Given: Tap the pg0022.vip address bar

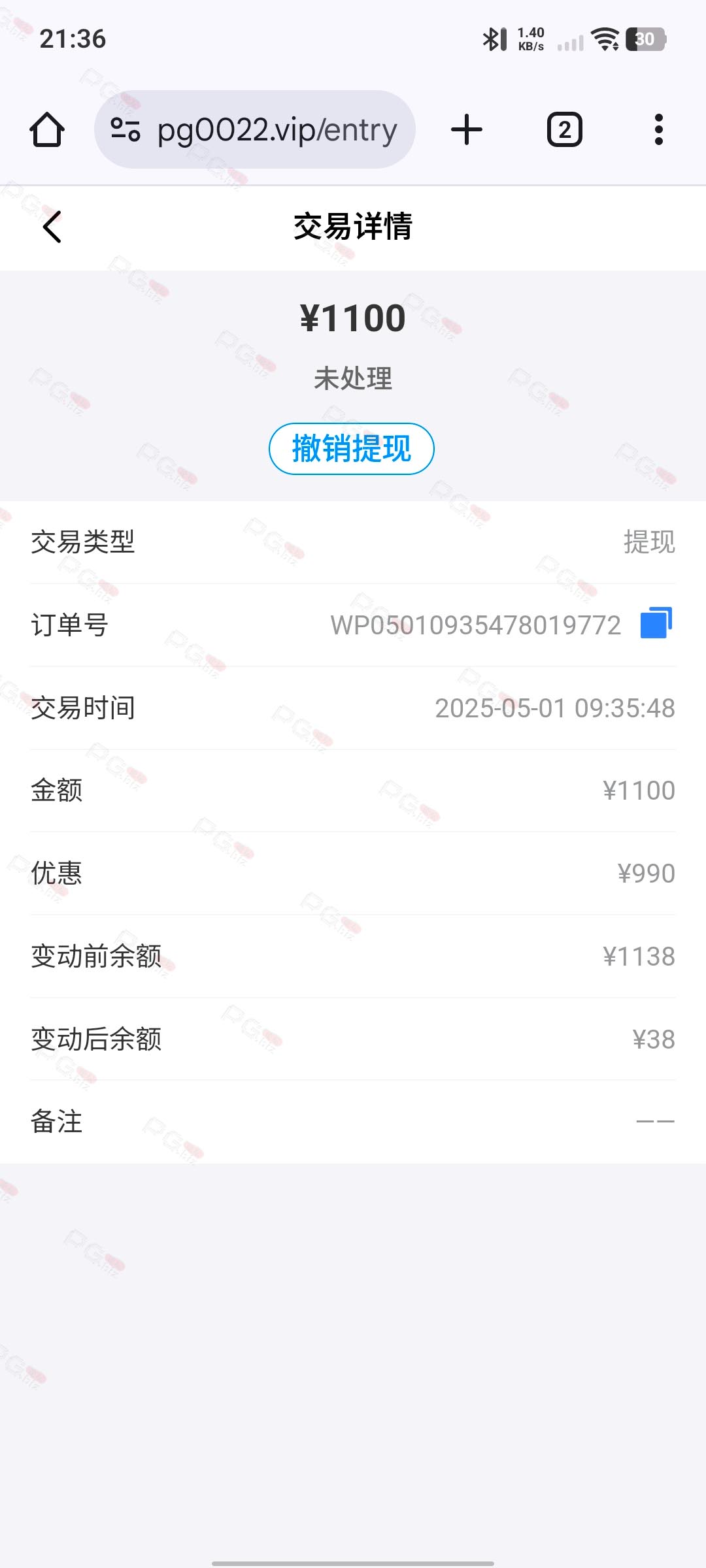Looking at the screenshot, I should pos(255,129).
